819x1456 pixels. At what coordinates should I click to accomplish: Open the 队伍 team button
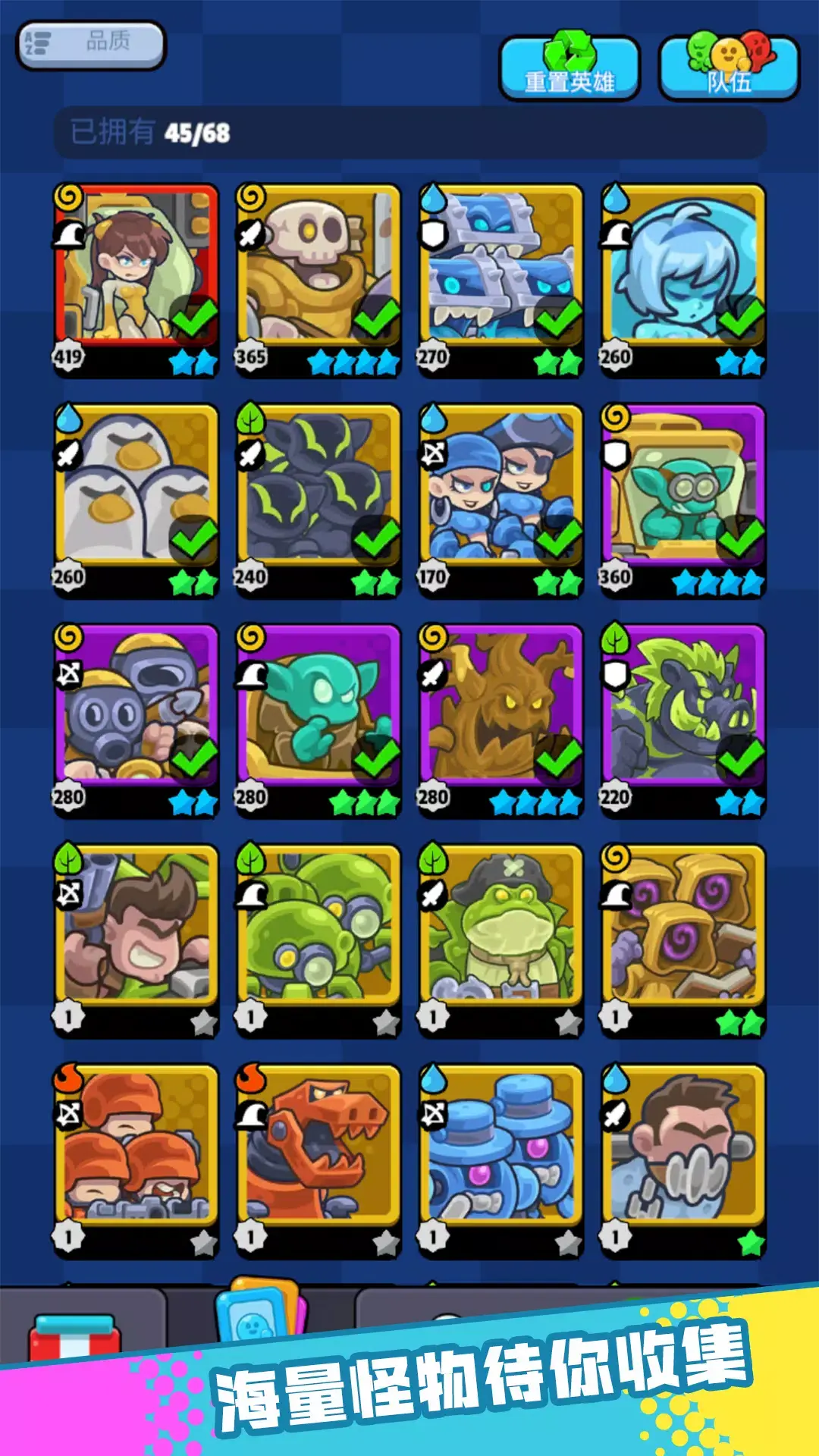tap(730, 70)
